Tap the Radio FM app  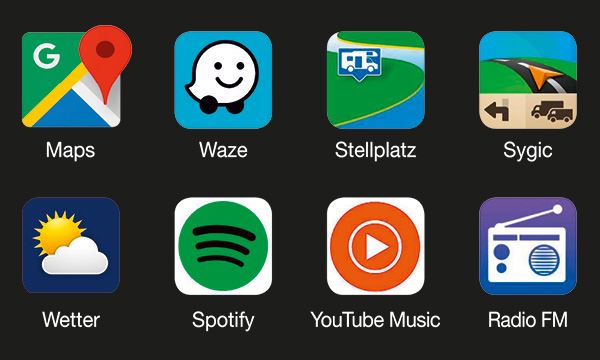[x=528, y=246]
